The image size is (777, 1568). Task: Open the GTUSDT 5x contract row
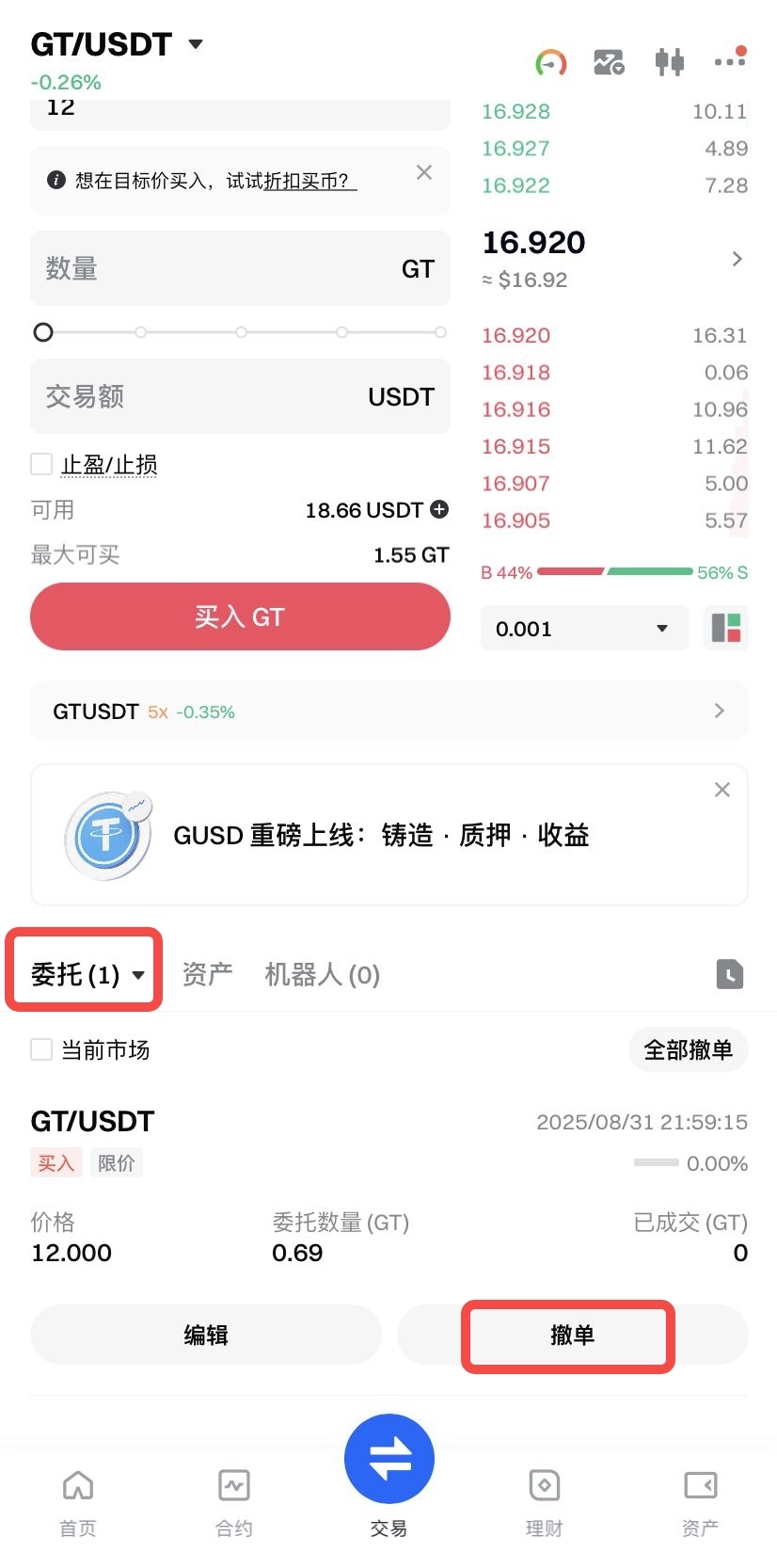tap(388, 712)
